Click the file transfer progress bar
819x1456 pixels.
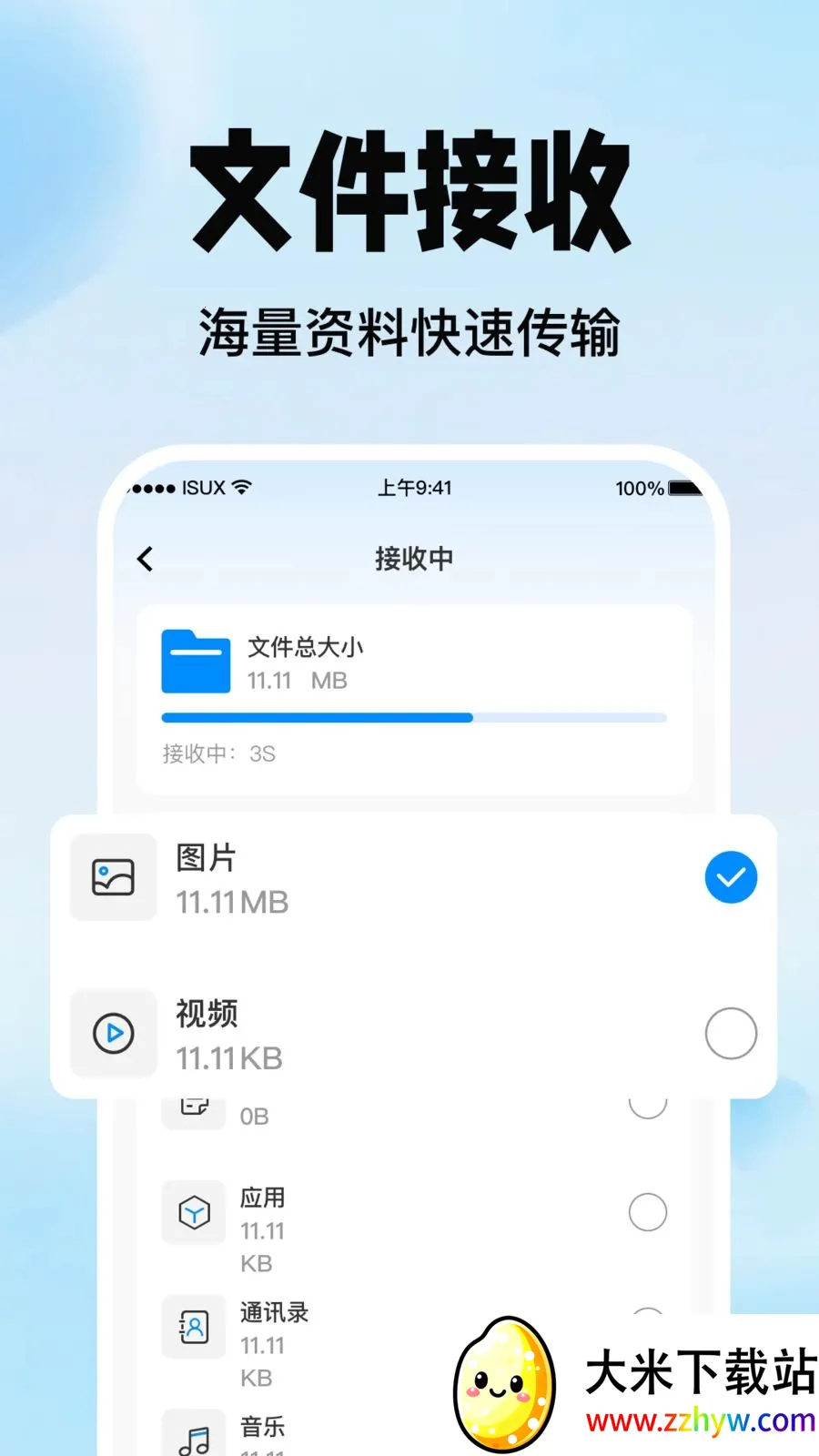point(414,718)
